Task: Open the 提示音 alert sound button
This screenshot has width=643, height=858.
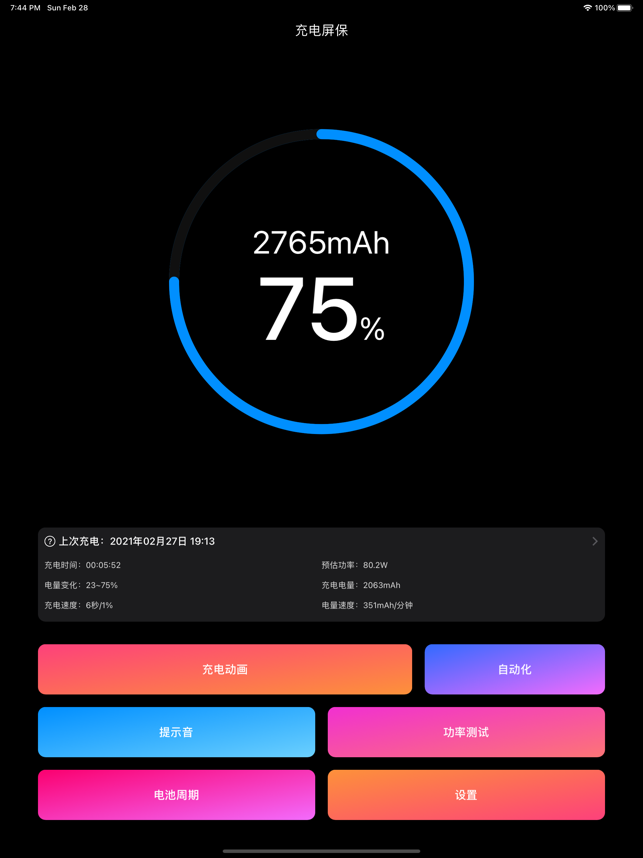Action: [176, 732]
